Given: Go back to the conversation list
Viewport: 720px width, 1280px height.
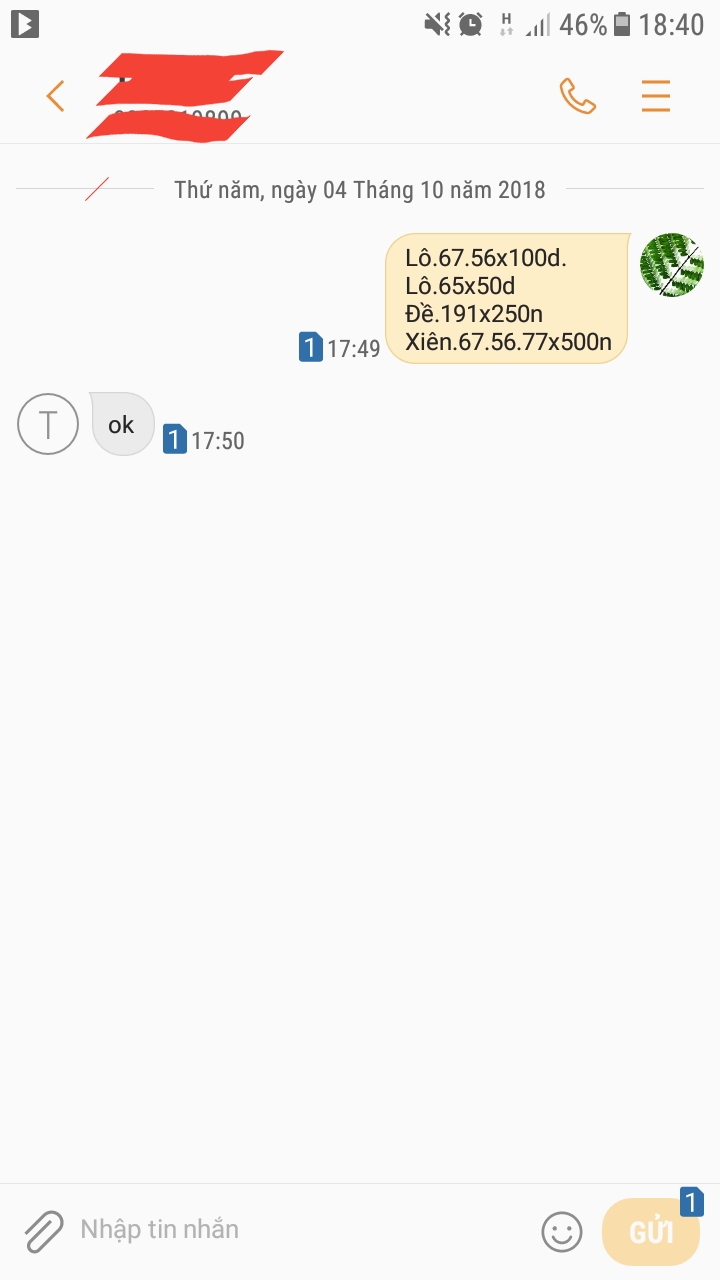Looking at the screenshot, I should tap(55, 96).
